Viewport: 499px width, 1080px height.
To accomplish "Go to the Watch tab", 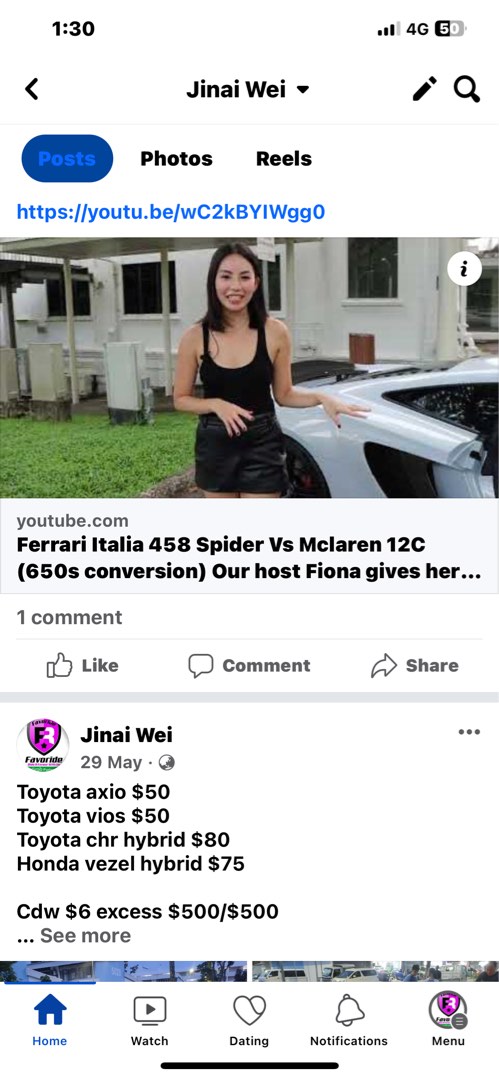I will point(150,1020).
